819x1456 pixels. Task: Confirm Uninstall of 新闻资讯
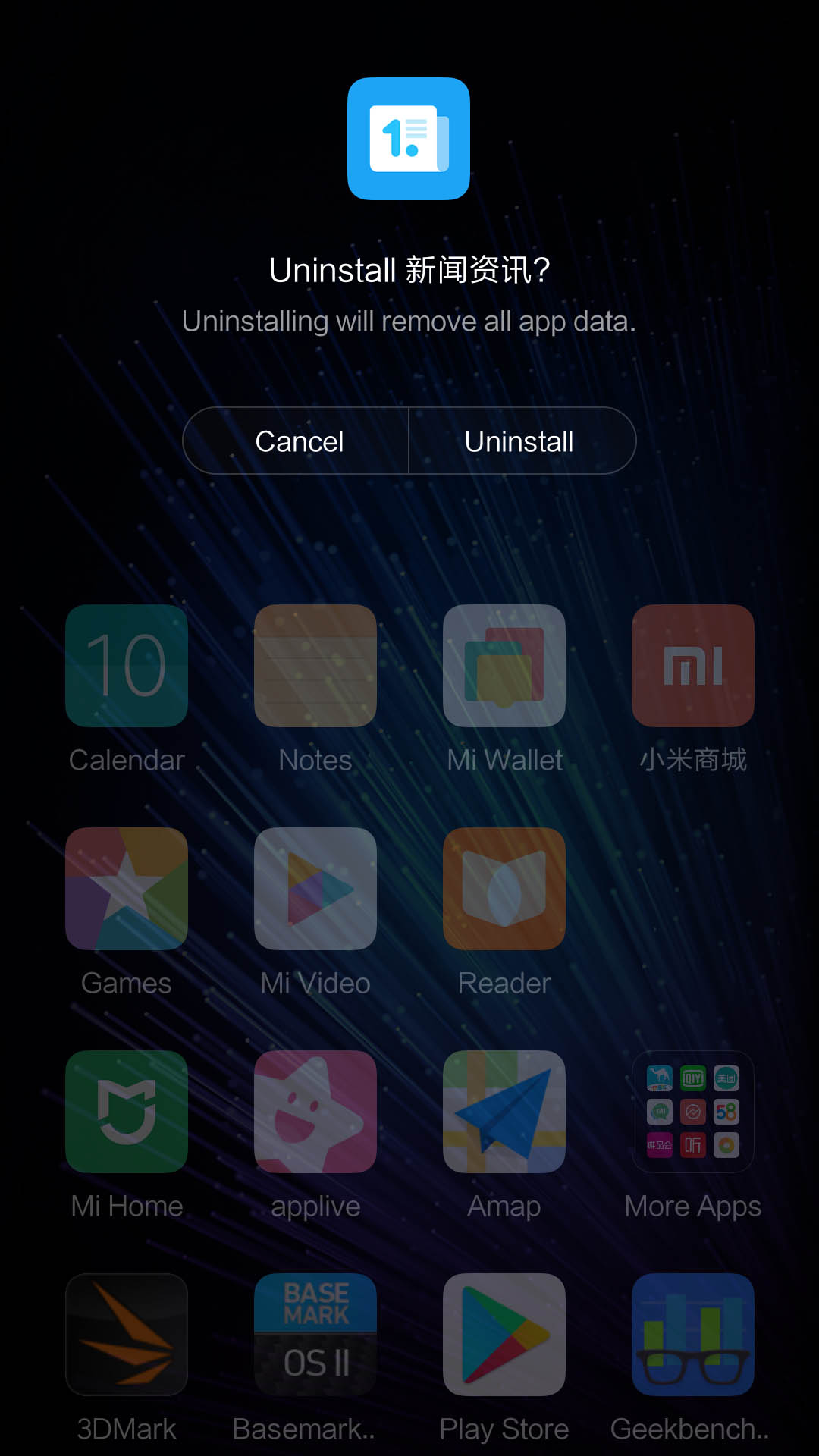[522, 441]
